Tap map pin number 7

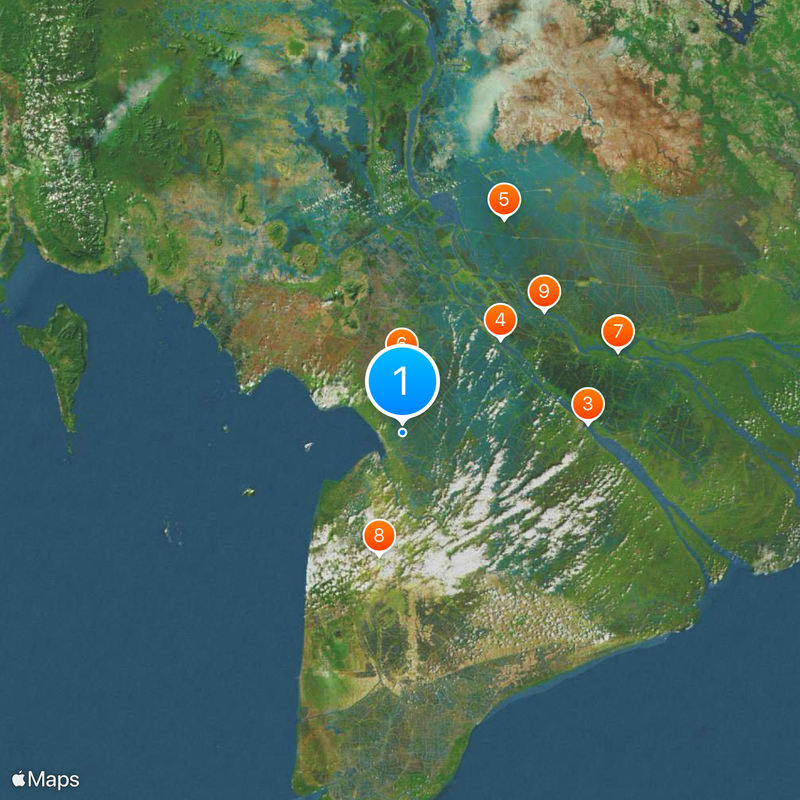pos(617,331)
